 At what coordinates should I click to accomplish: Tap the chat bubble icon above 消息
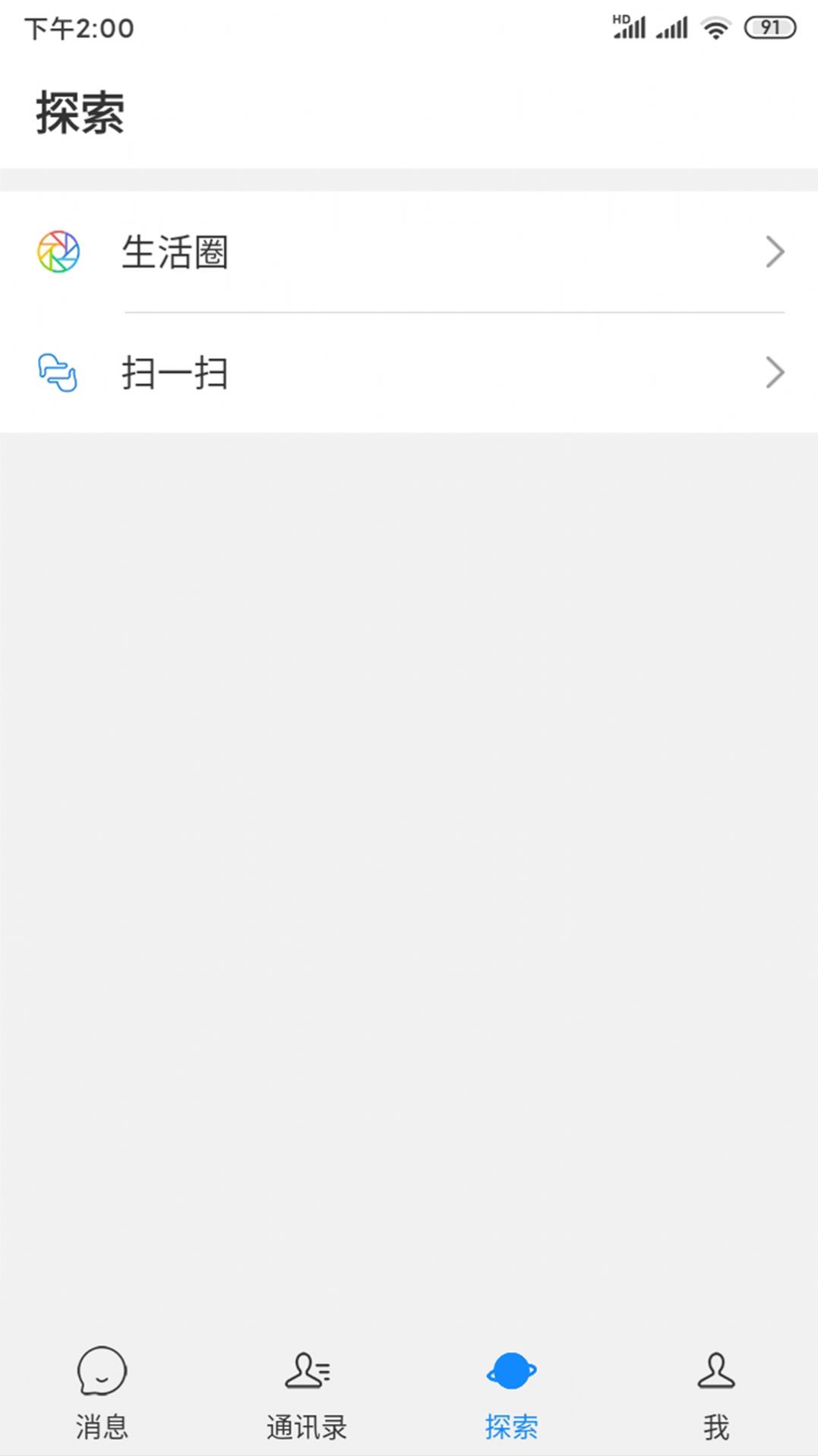click(x=101, y=1372)
